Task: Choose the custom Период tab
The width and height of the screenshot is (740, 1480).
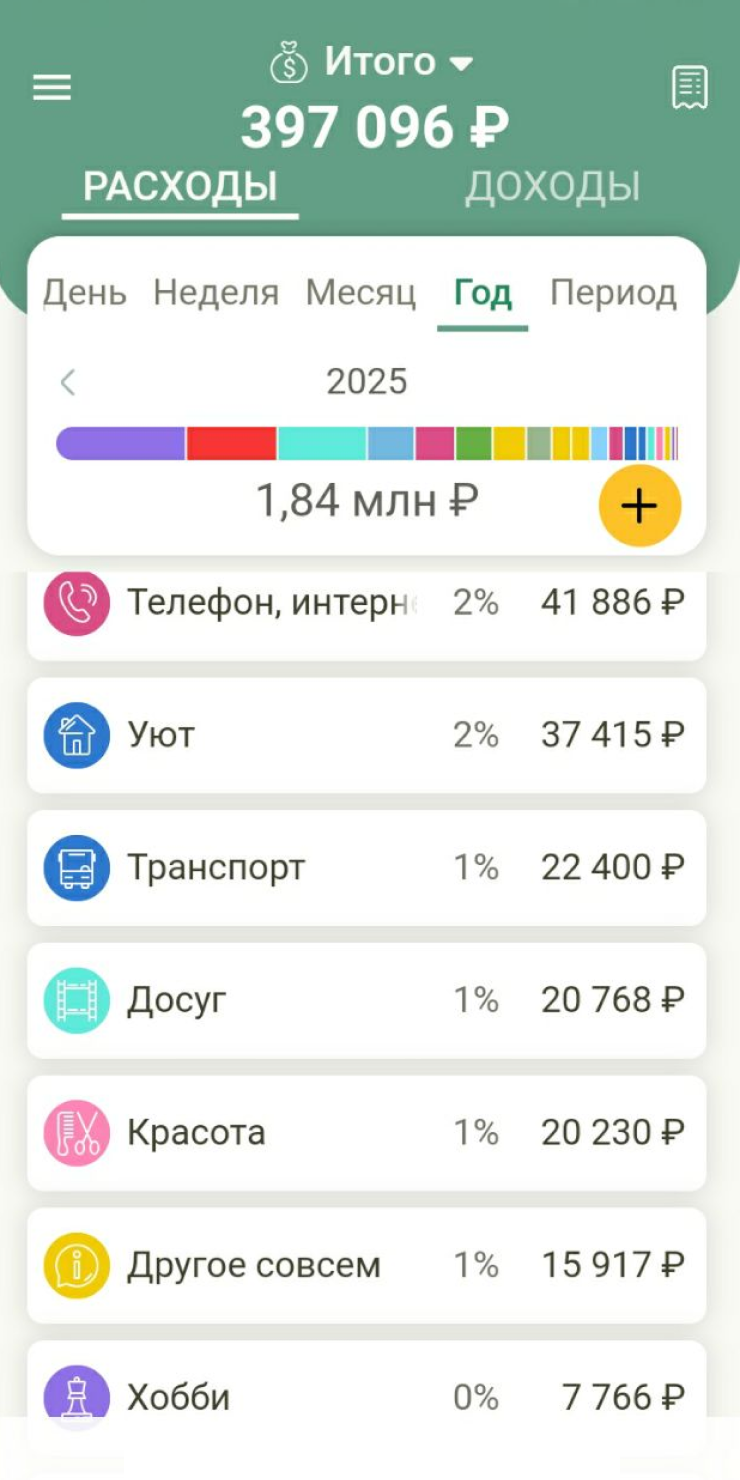Action: [x=613, y=293]
